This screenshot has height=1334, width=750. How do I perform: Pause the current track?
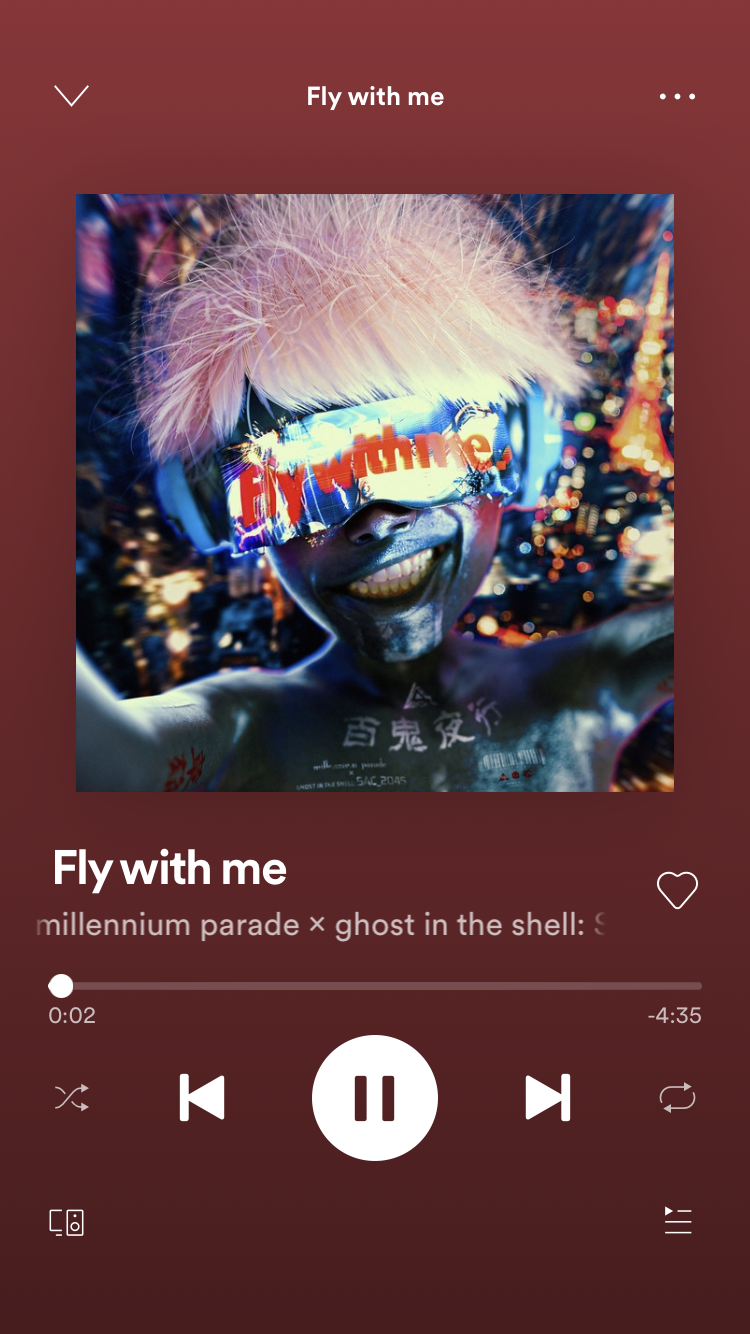coord(375,1098)
